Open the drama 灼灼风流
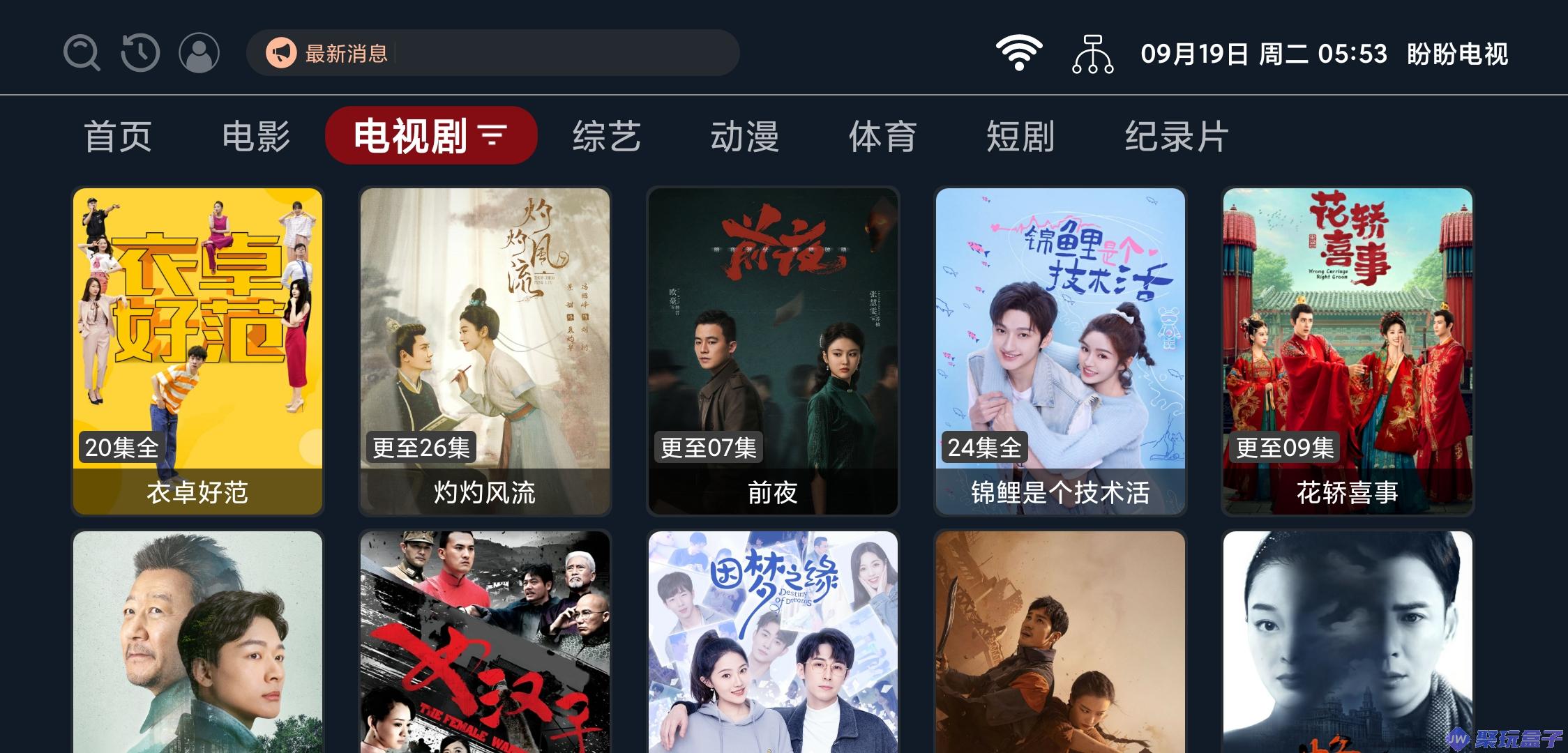This screenshot has width=1568, height=753. 485,351
